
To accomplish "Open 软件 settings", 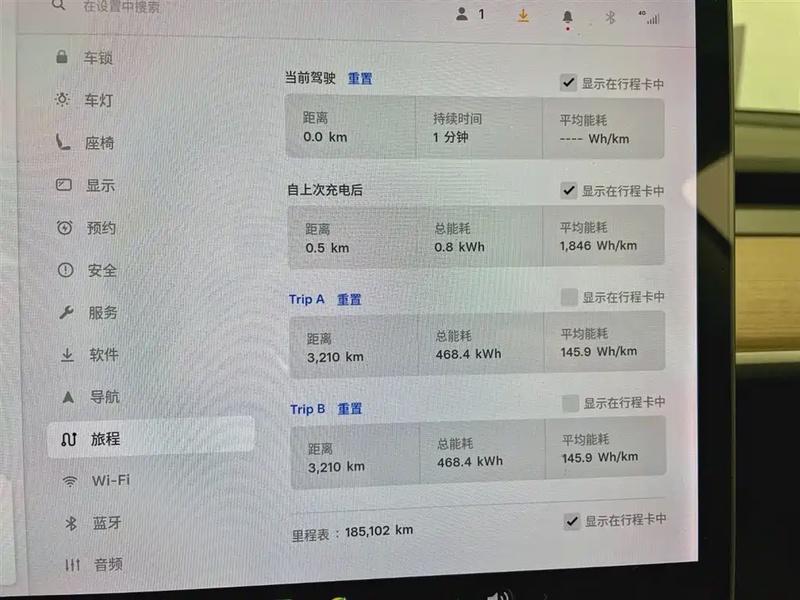I will click(x=104, y=355).
